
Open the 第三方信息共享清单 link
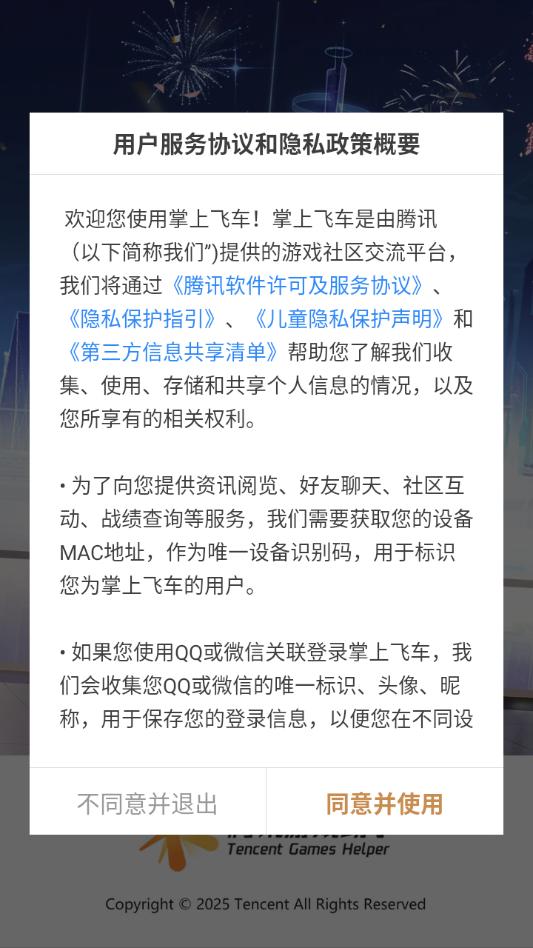click(172, 352)
